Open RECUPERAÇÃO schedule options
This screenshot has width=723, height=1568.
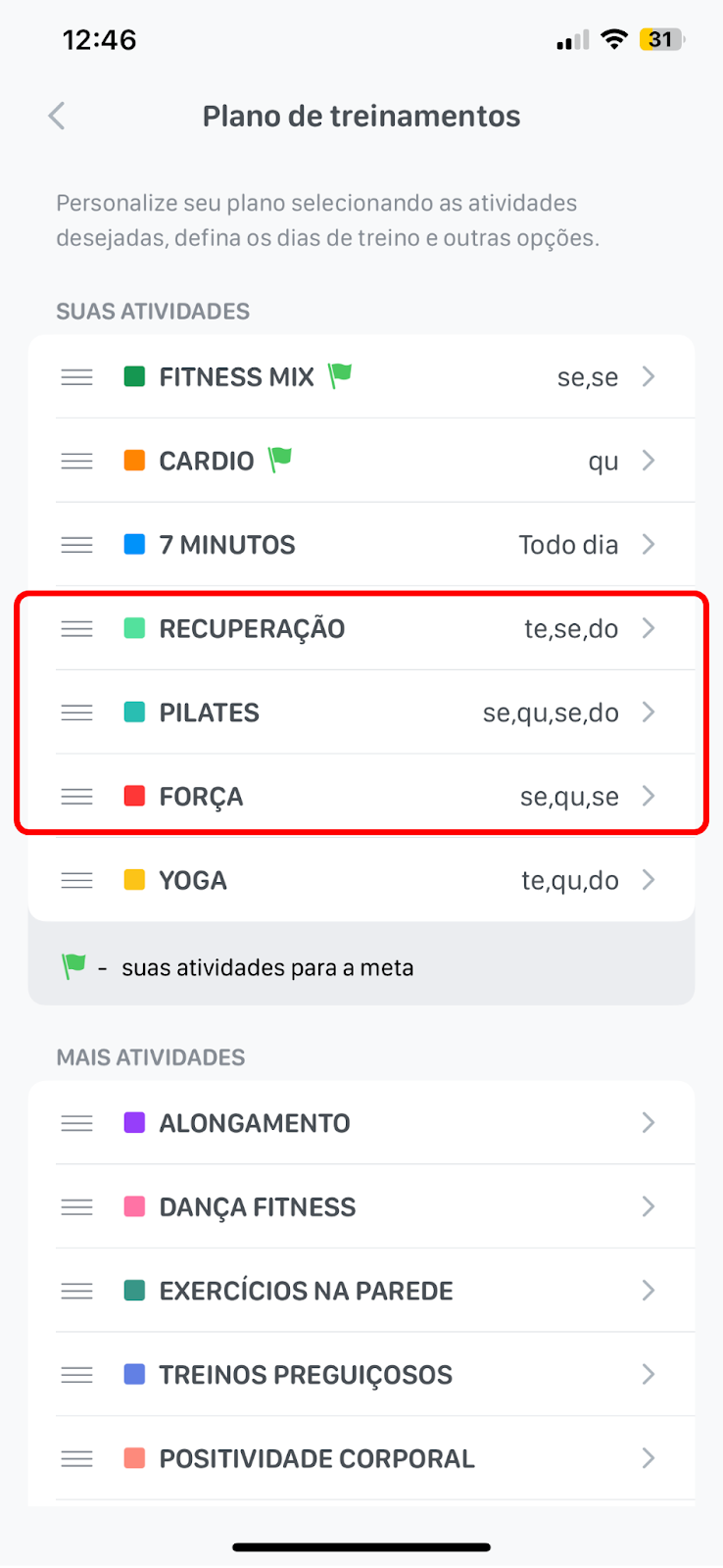361,628
